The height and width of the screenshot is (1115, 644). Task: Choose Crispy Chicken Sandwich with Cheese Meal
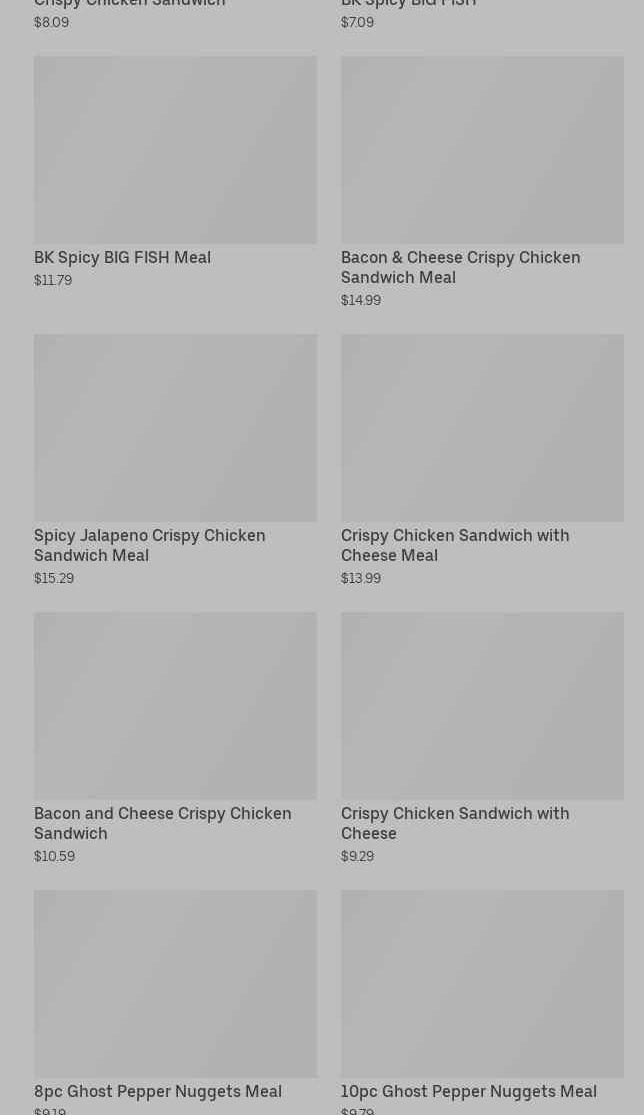click(x=482, y=460)
